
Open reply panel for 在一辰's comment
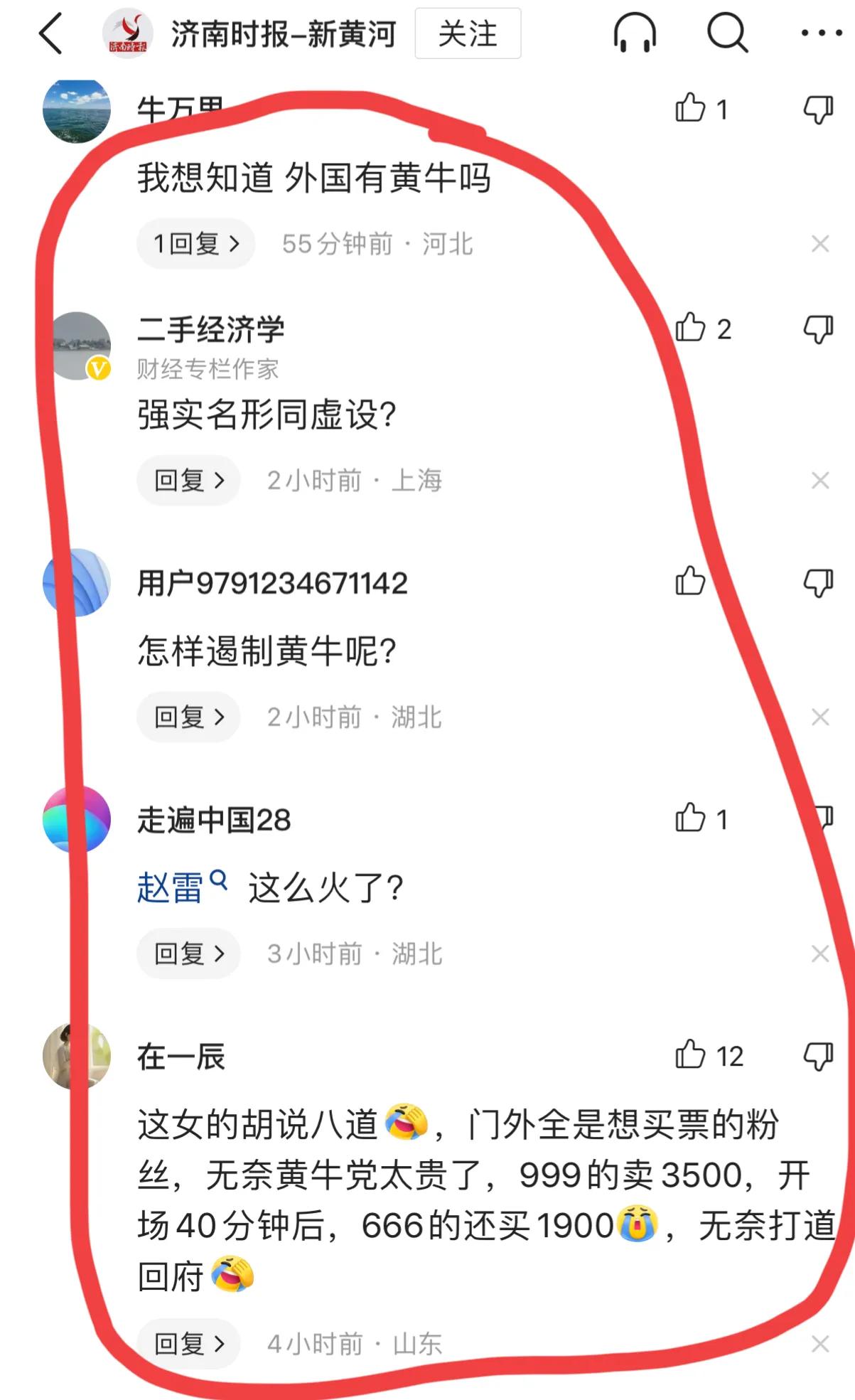coord(188,1344)
